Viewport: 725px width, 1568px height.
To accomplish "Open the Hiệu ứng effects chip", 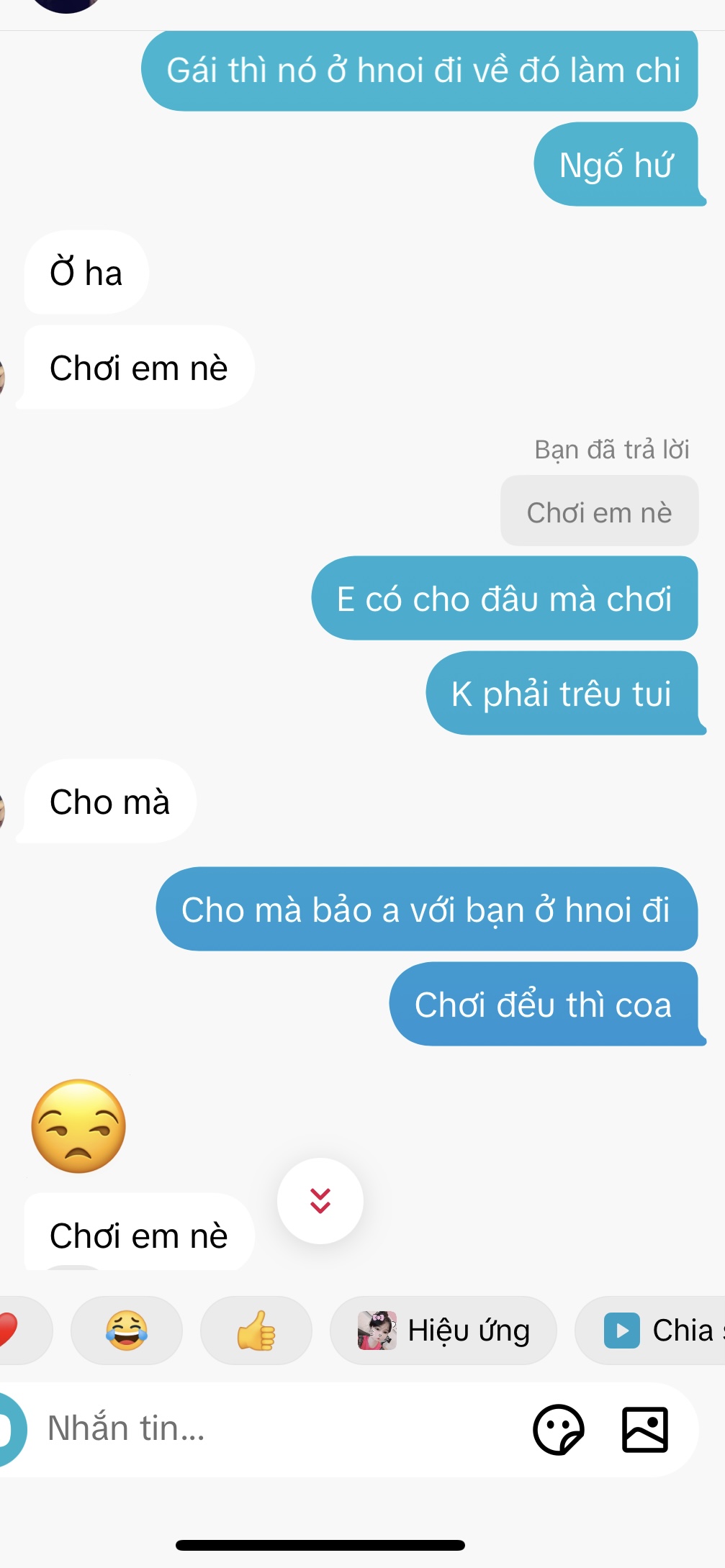I will point(443,1331).
